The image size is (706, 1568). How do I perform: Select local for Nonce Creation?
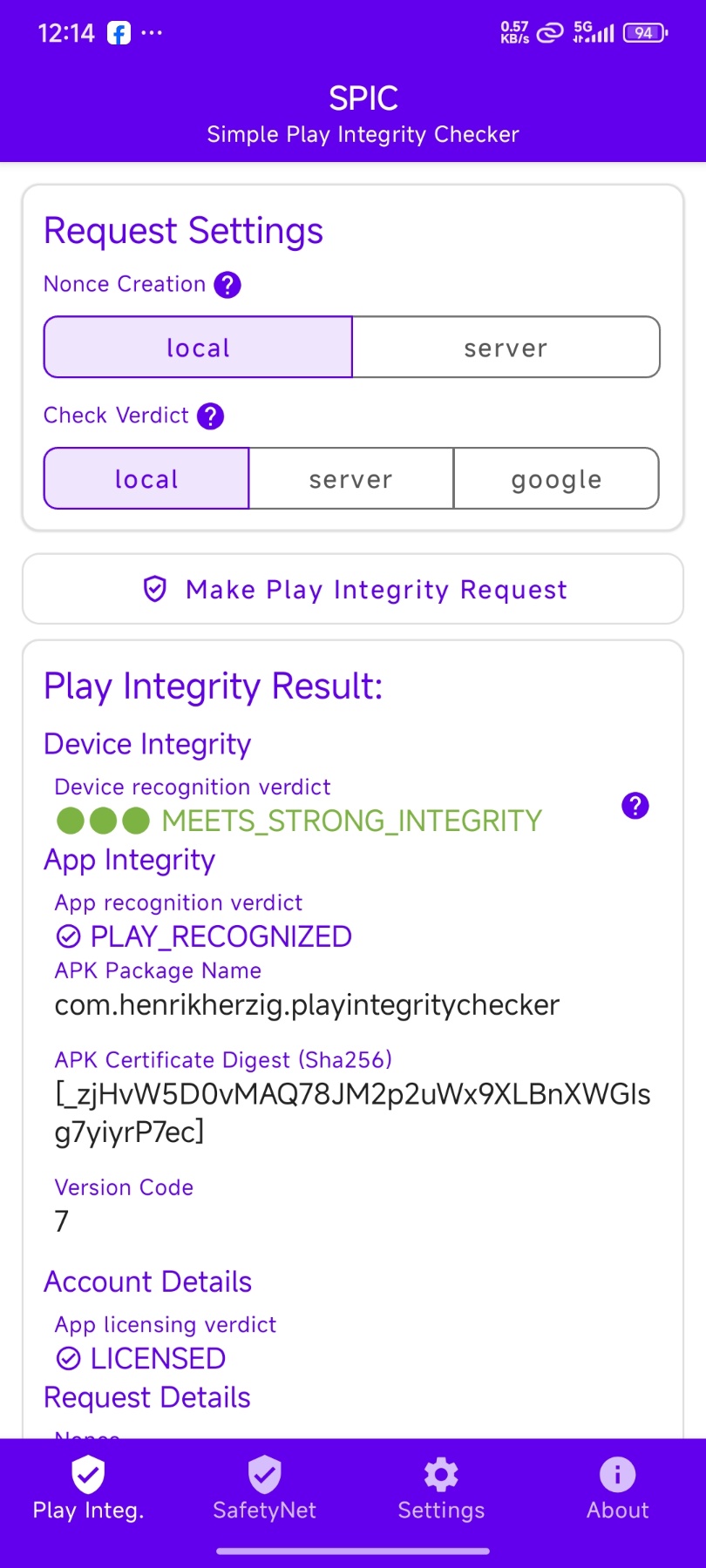pos(198,348)
